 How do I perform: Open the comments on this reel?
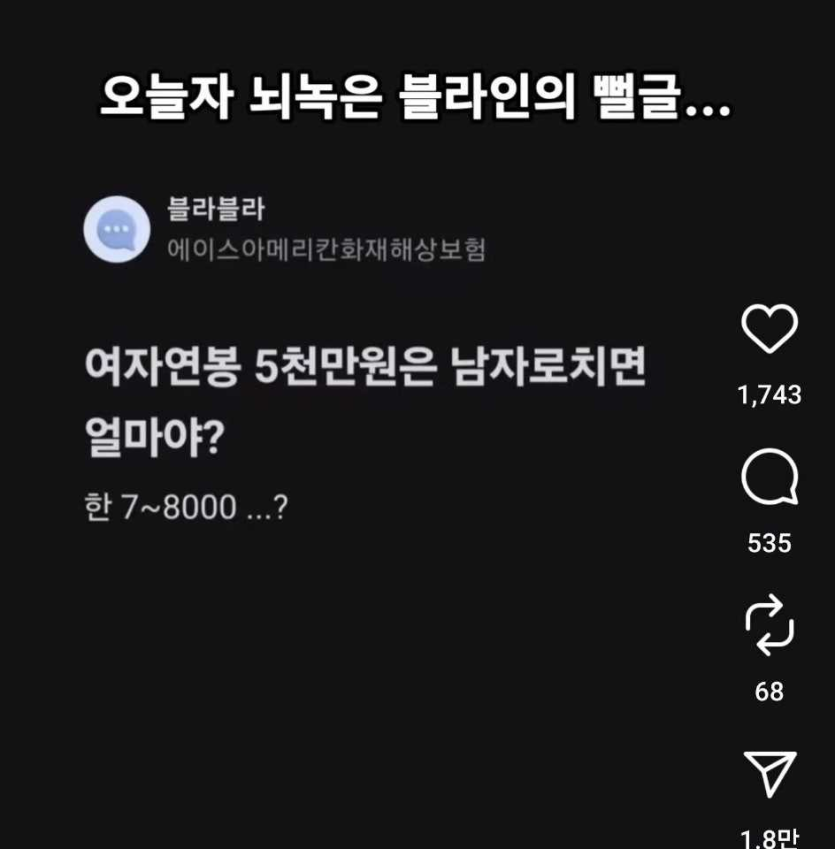[x=769, y=479]
